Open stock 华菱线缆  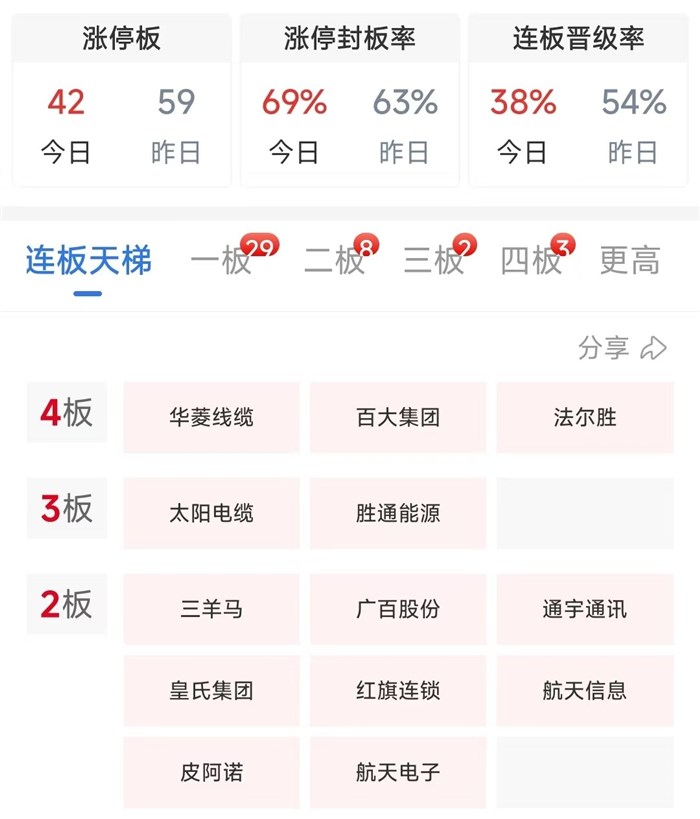pos(211,417)
